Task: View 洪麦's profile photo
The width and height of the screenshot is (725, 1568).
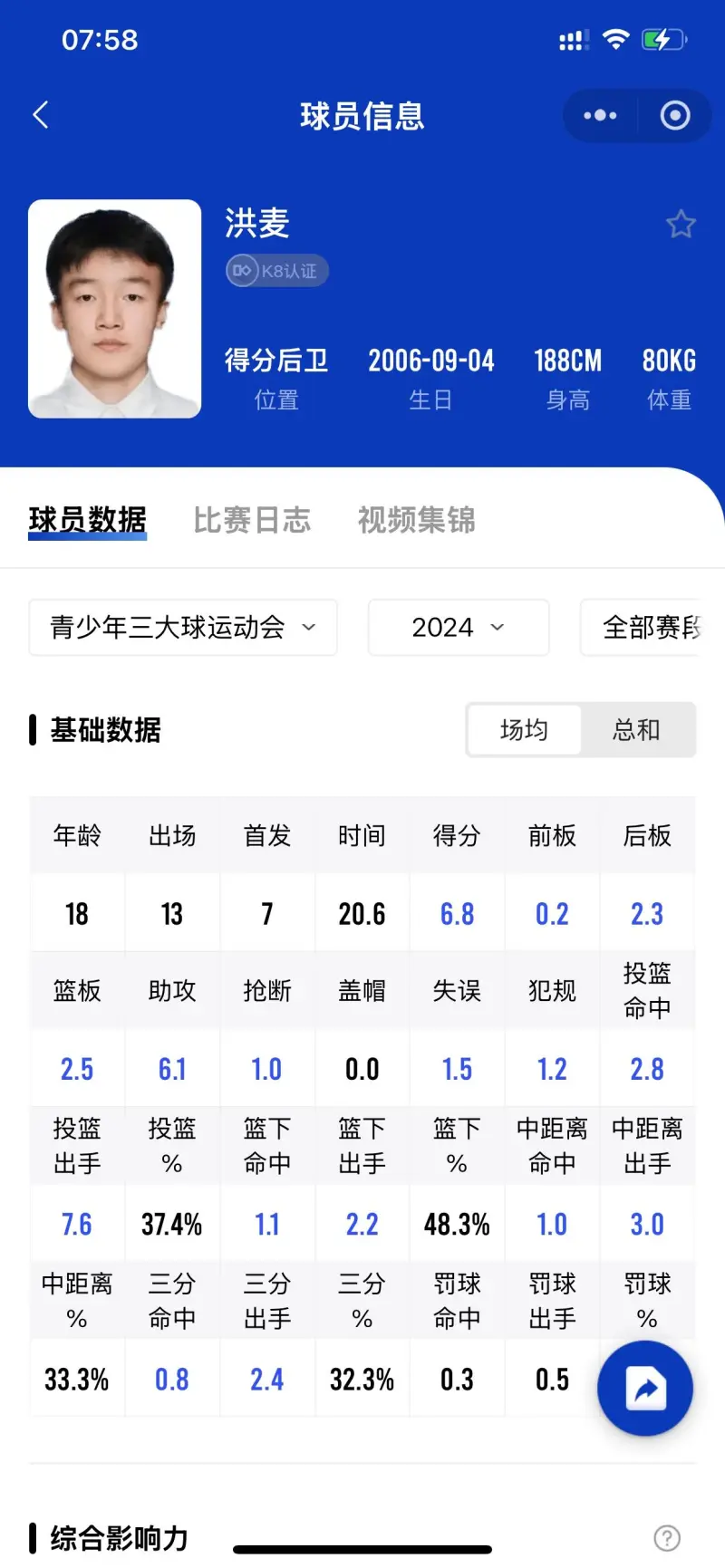Action: coord(115,309)
